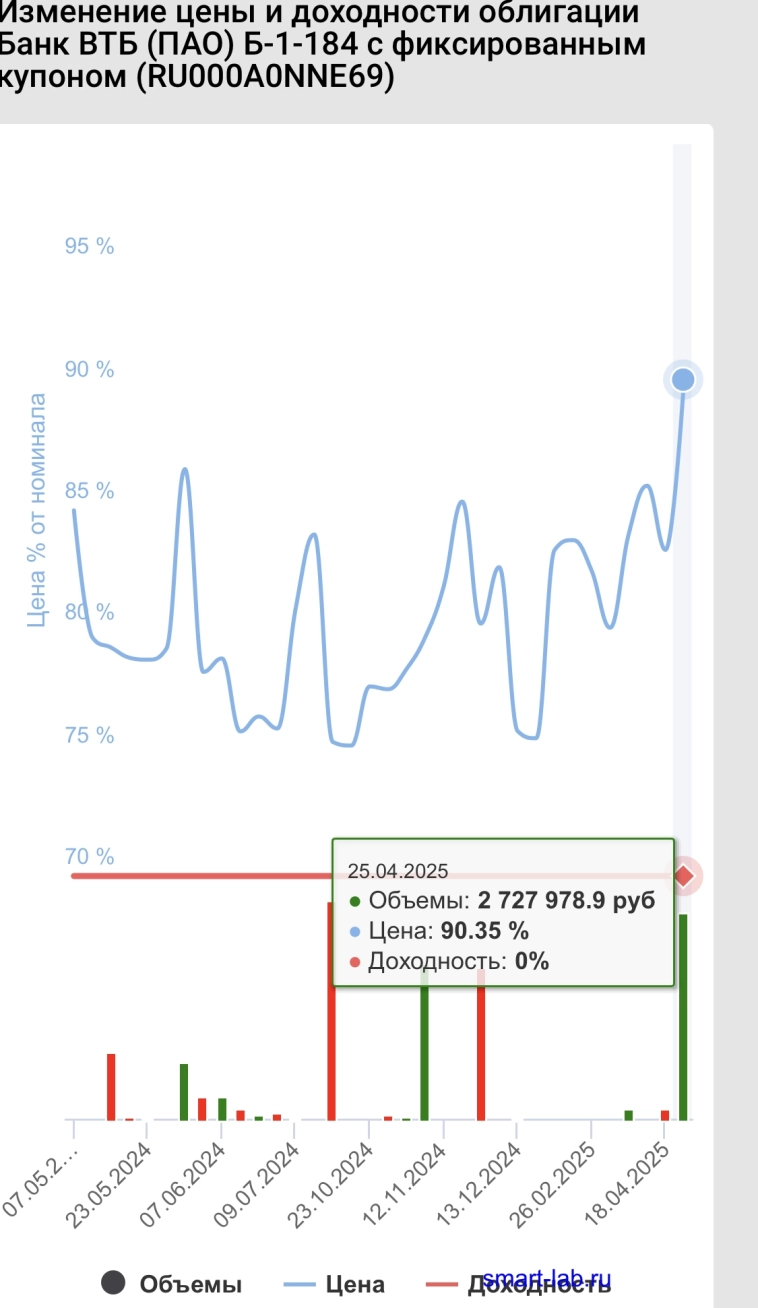Toggle the Доходность line in the legend

[x=518, y=1285]
